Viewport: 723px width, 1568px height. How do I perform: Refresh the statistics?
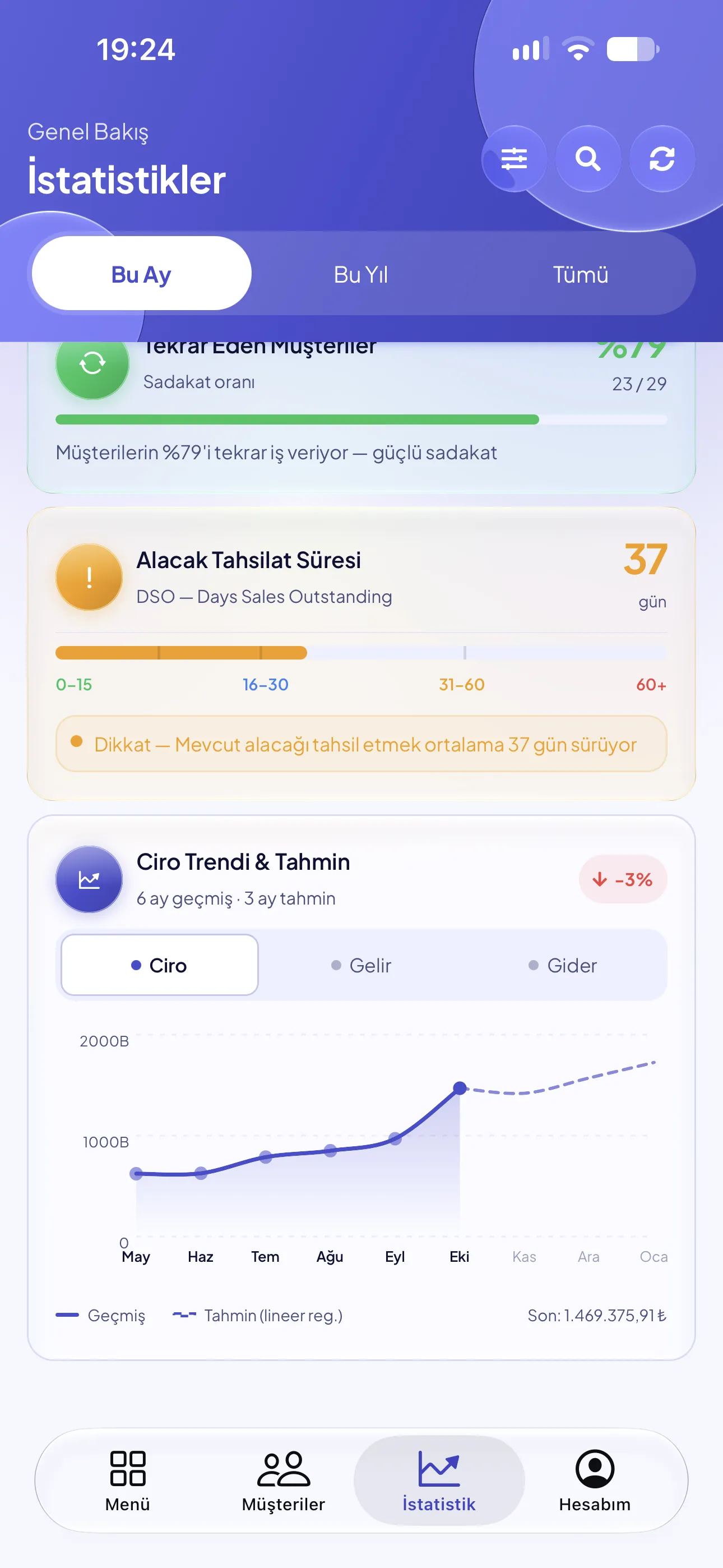pos(662,159)
